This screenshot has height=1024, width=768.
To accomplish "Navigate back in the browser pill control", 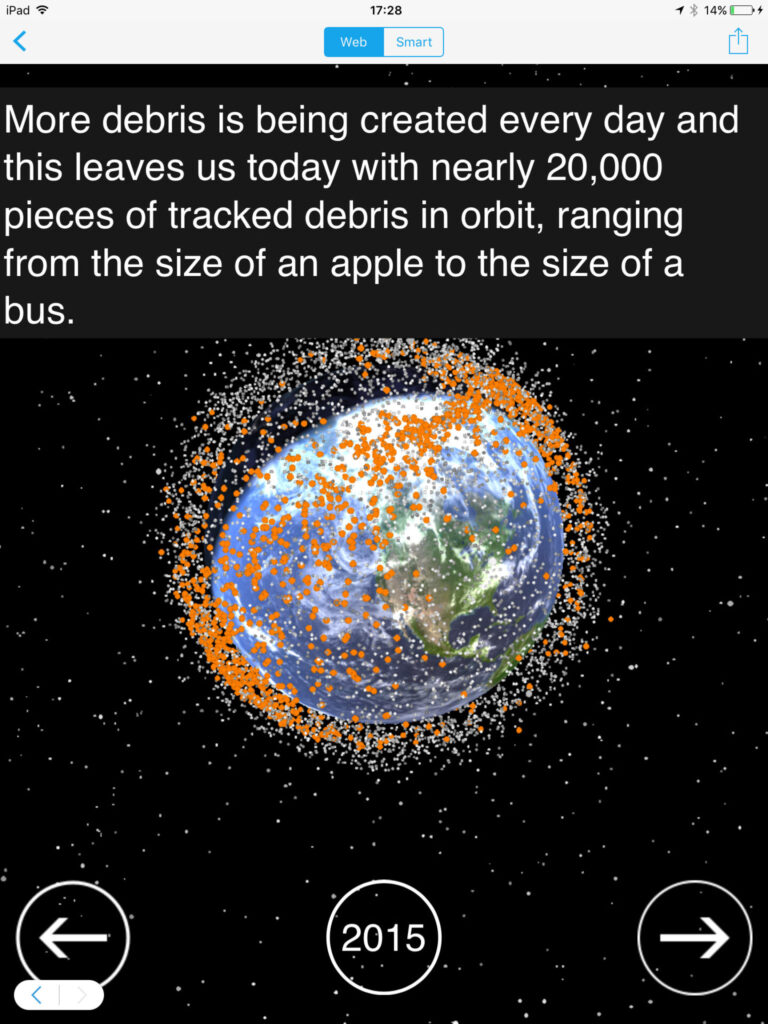I will click(37, 994).
